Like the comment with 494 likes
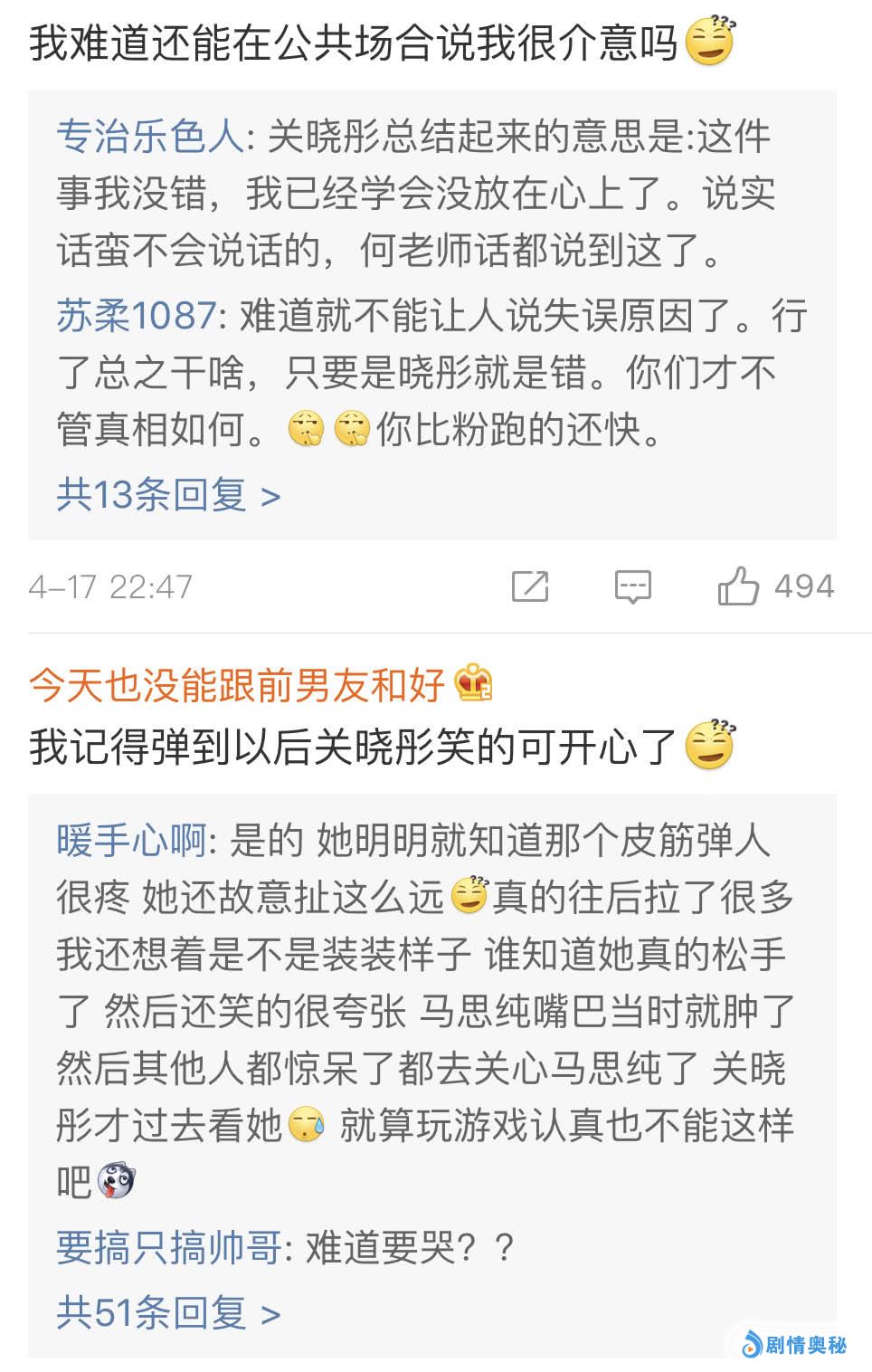This screenshot has width=872, height=1372. [x=738, y=586]
